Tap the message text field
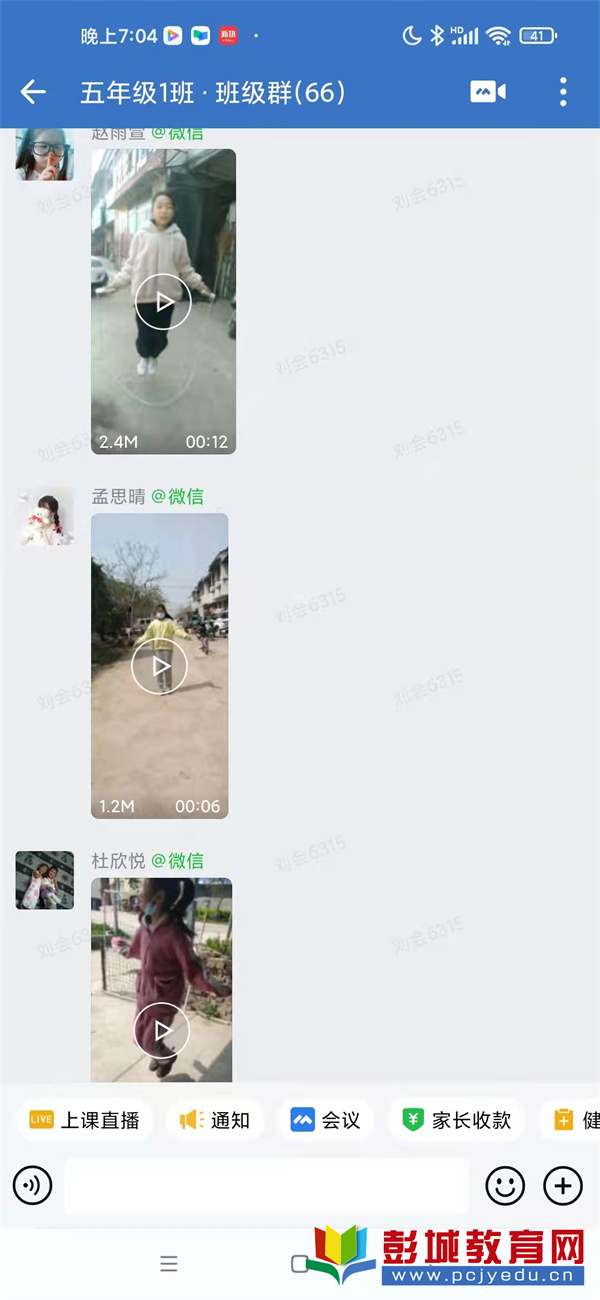Image resolution: width=600 pixels, height=1300 pixels. (x=266, y=1186)
